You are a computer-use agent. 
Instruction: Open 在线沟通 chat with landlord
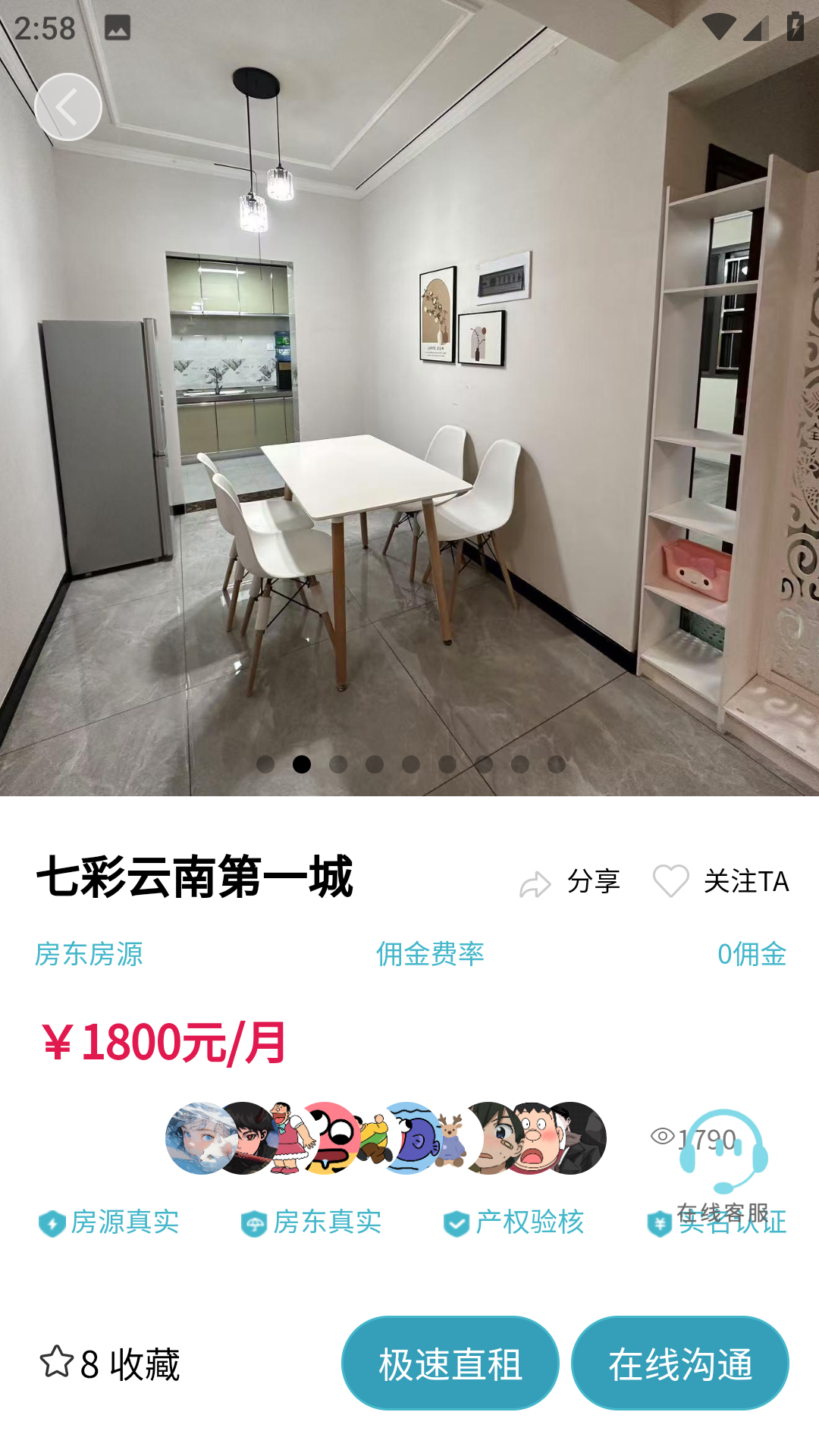pyautogui.click(x=679, y=1363)
